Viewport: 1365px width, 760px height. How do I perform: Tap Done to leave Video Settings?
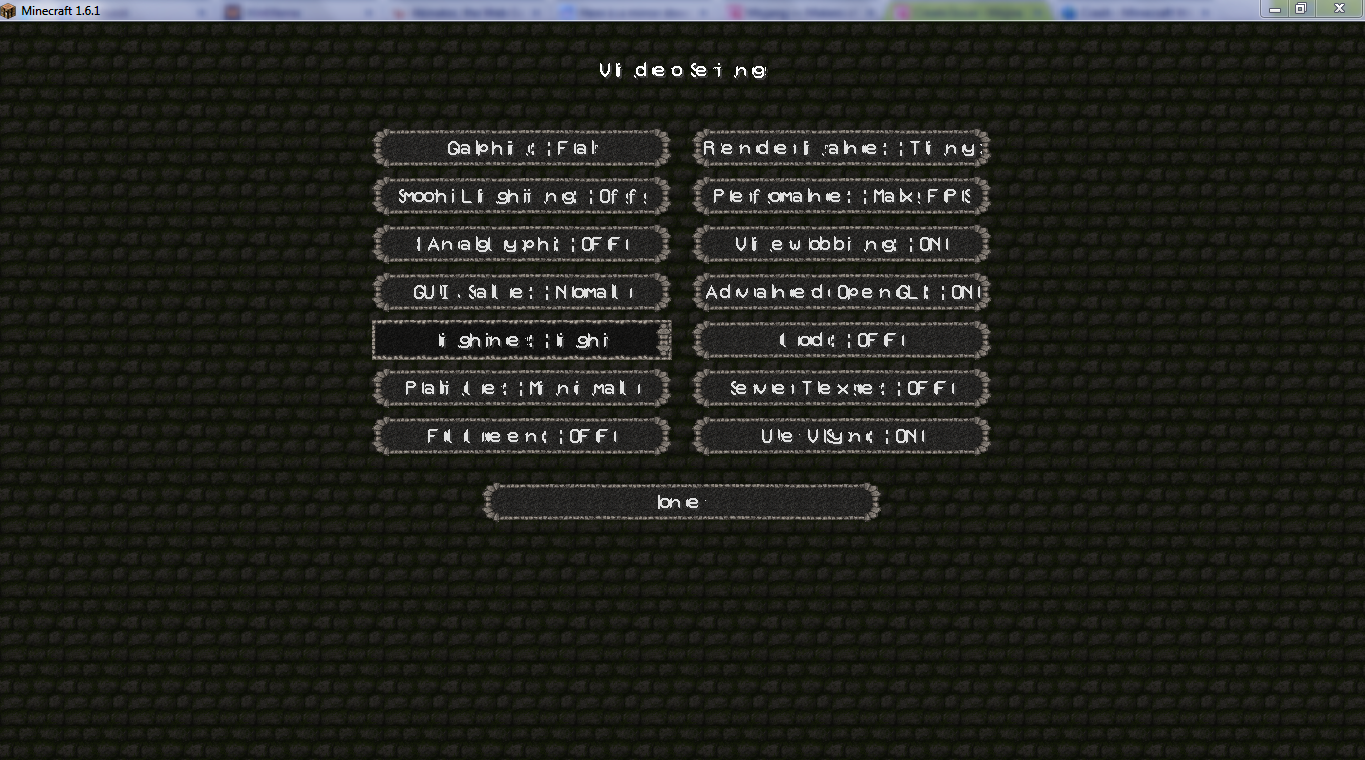click(x=681, y=502)
